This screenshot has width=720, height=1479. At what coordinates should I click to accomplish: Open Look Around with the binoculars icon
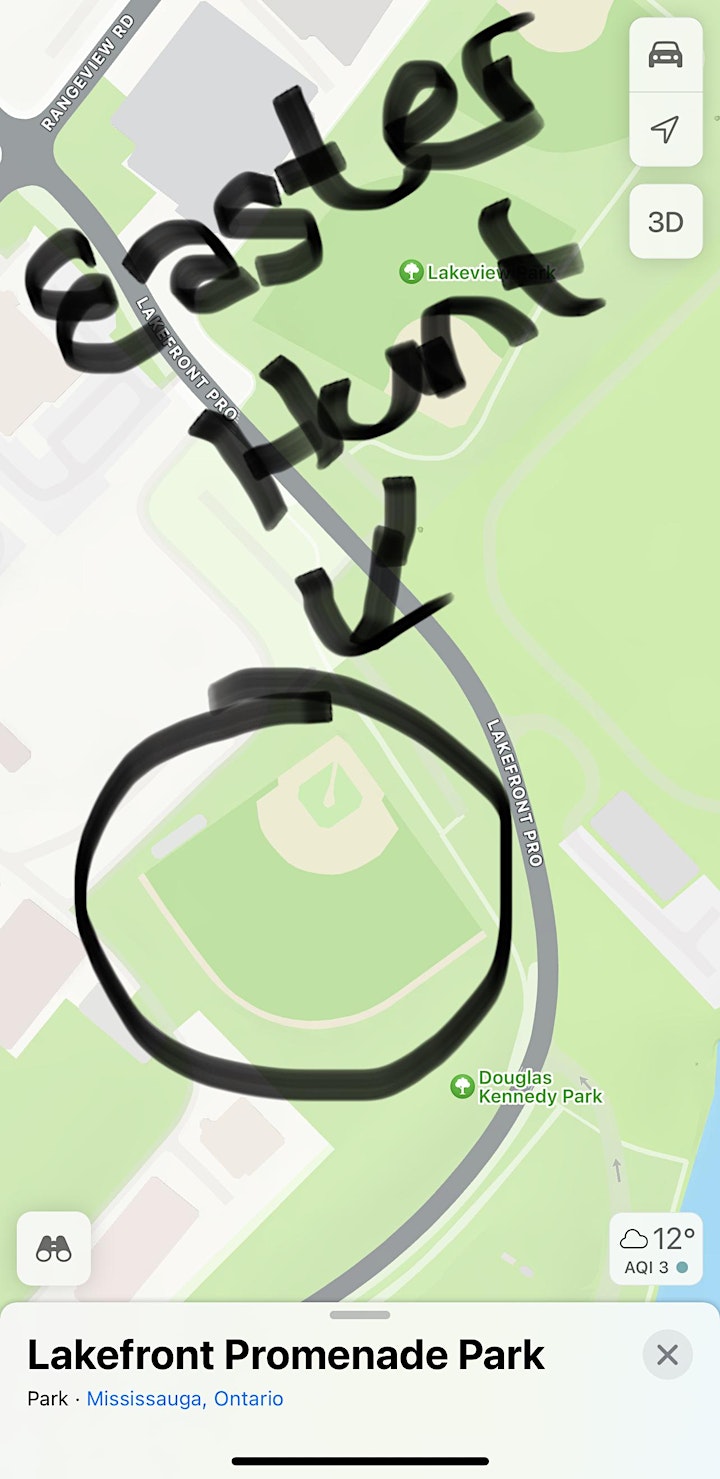(54, 1248)
